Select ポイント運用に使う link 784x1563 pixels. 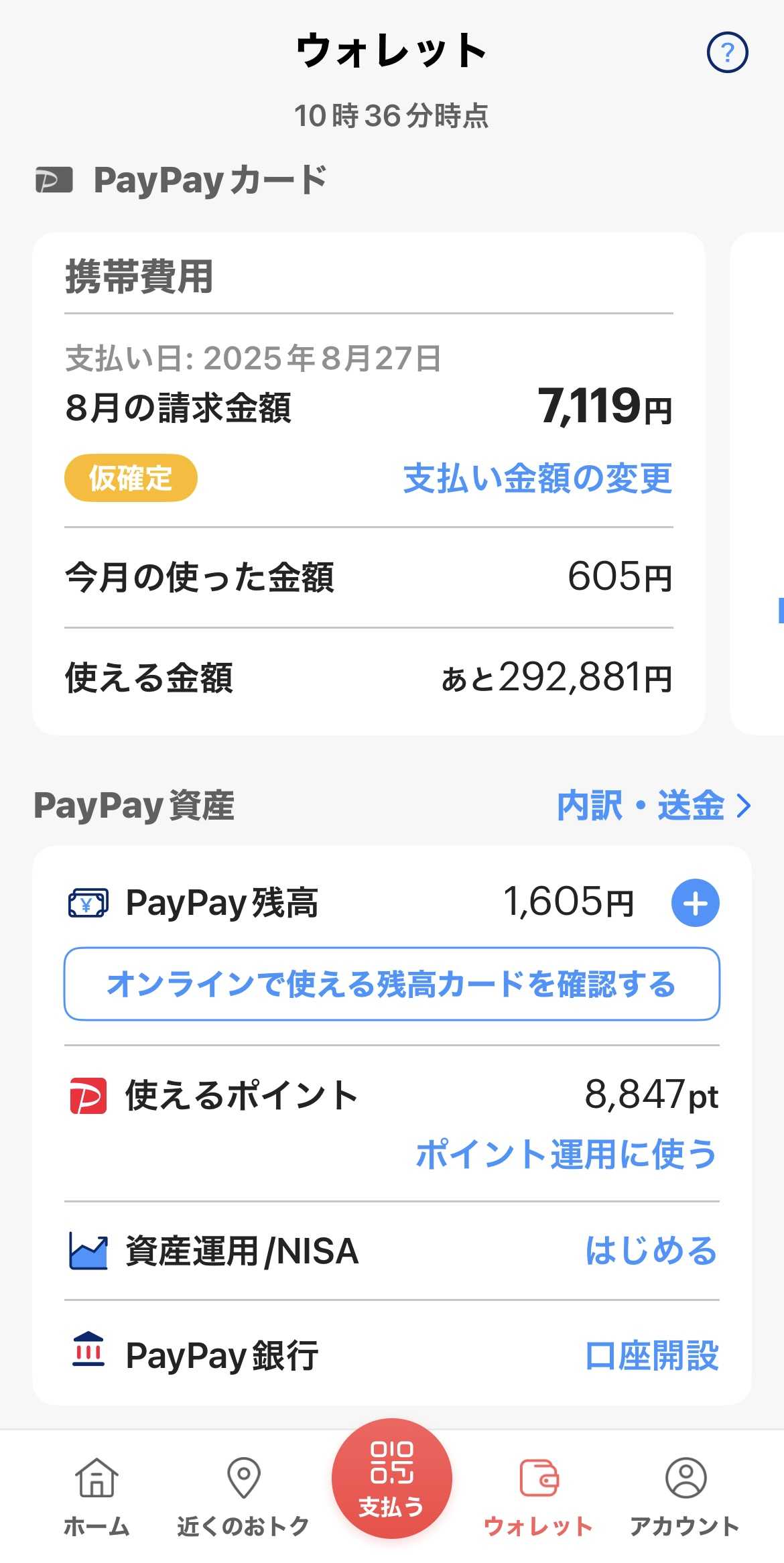(x=566, y=1154)
